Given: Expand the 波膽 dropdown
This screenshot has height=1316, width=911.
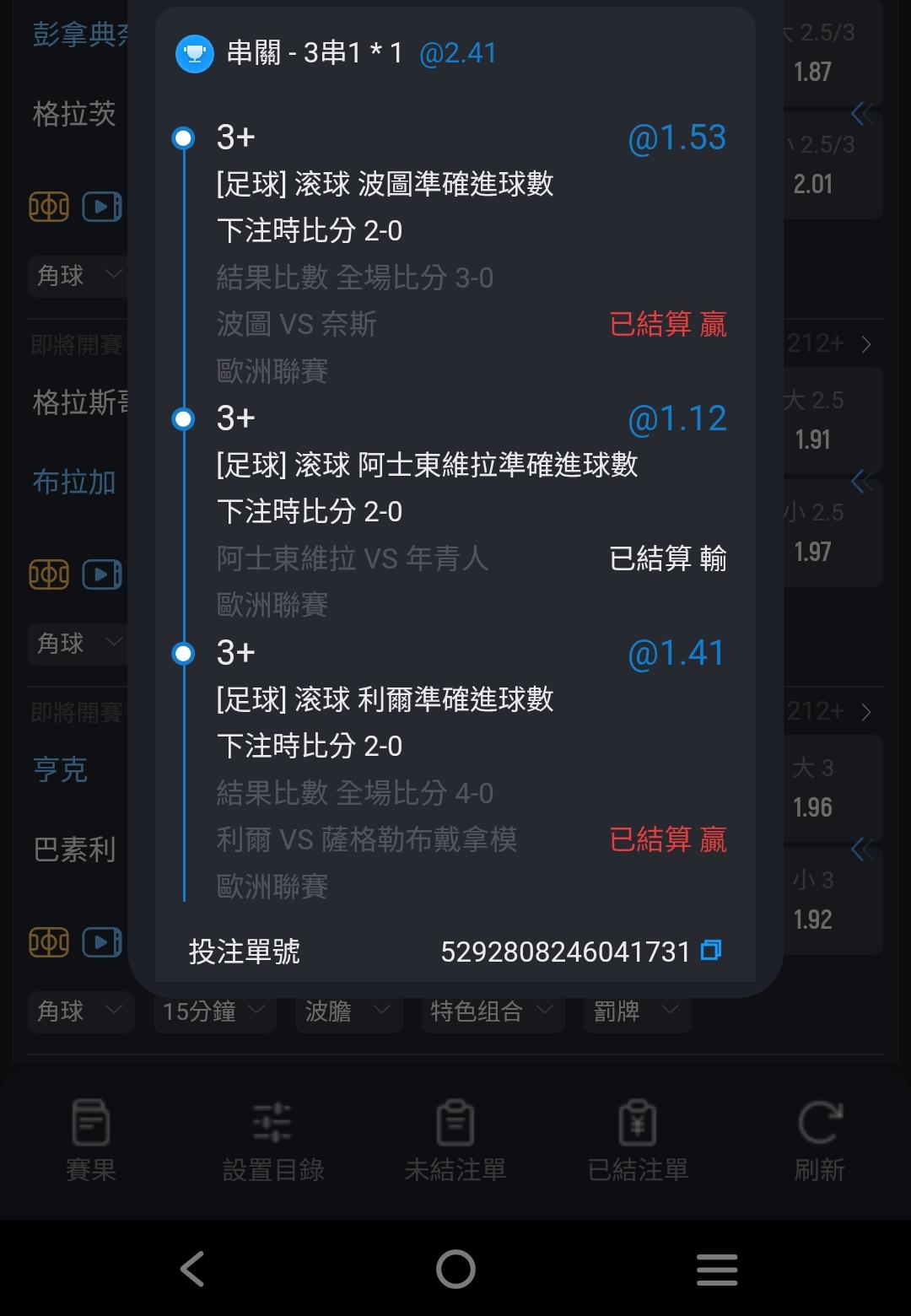Looking at the screenshot, I should coord(348,1011).
